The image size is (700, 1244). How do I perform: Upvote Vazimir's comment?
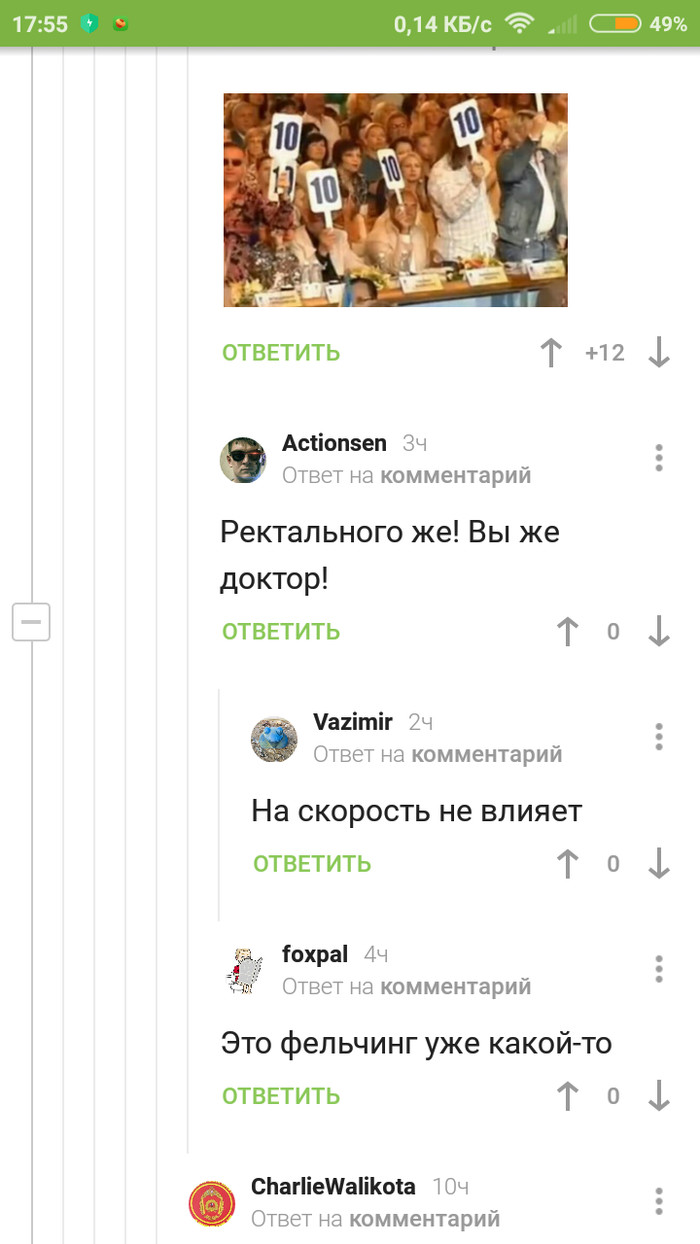click(567, 864)
